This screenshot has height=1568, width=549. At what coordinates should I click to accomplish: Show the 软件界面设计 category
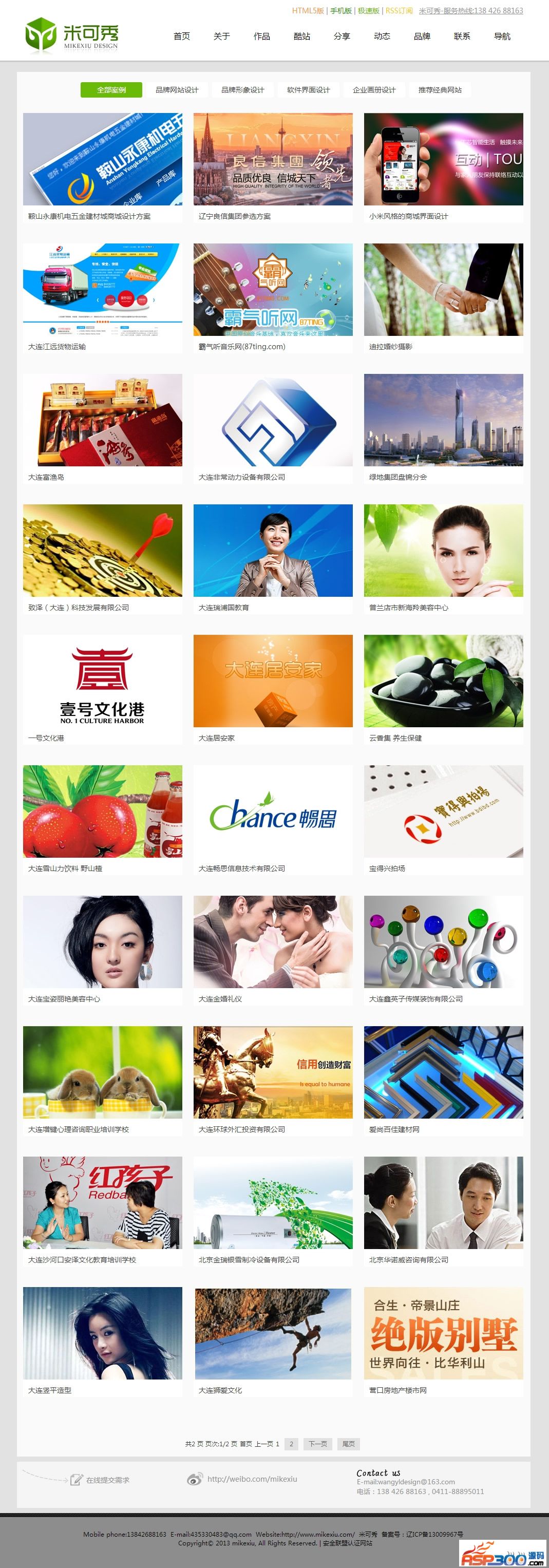309,90
